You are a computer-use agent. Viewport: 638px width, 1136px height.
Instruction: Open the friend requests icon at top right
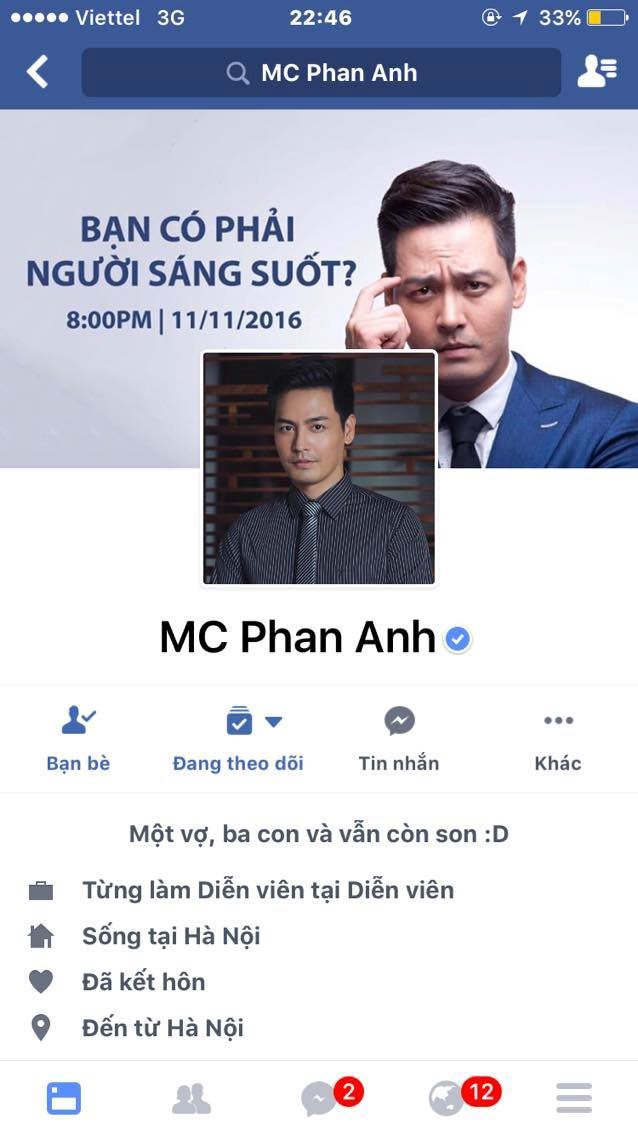[597, 72]
